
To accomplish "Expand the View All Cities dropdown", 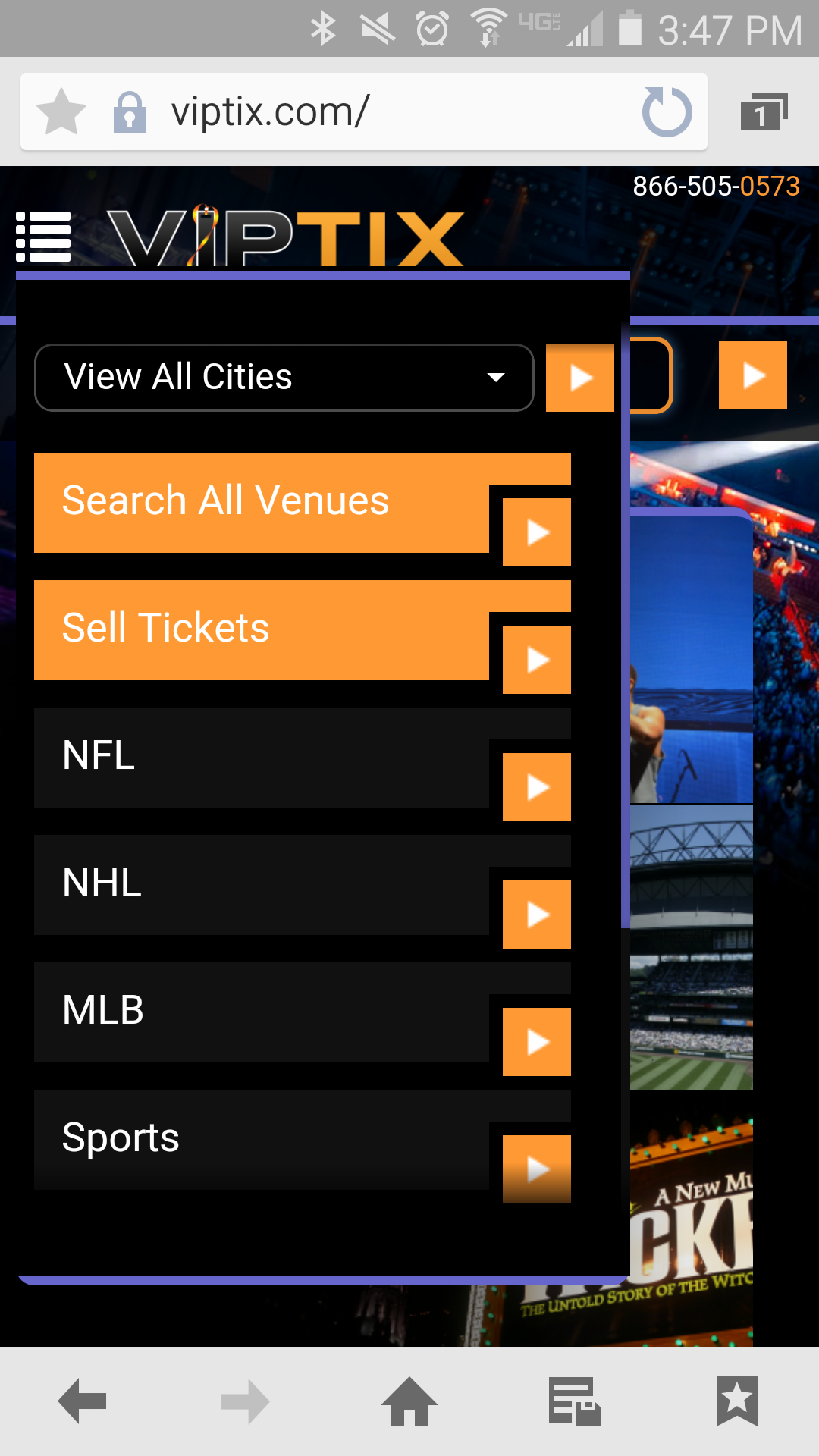I will click(284, 378).
